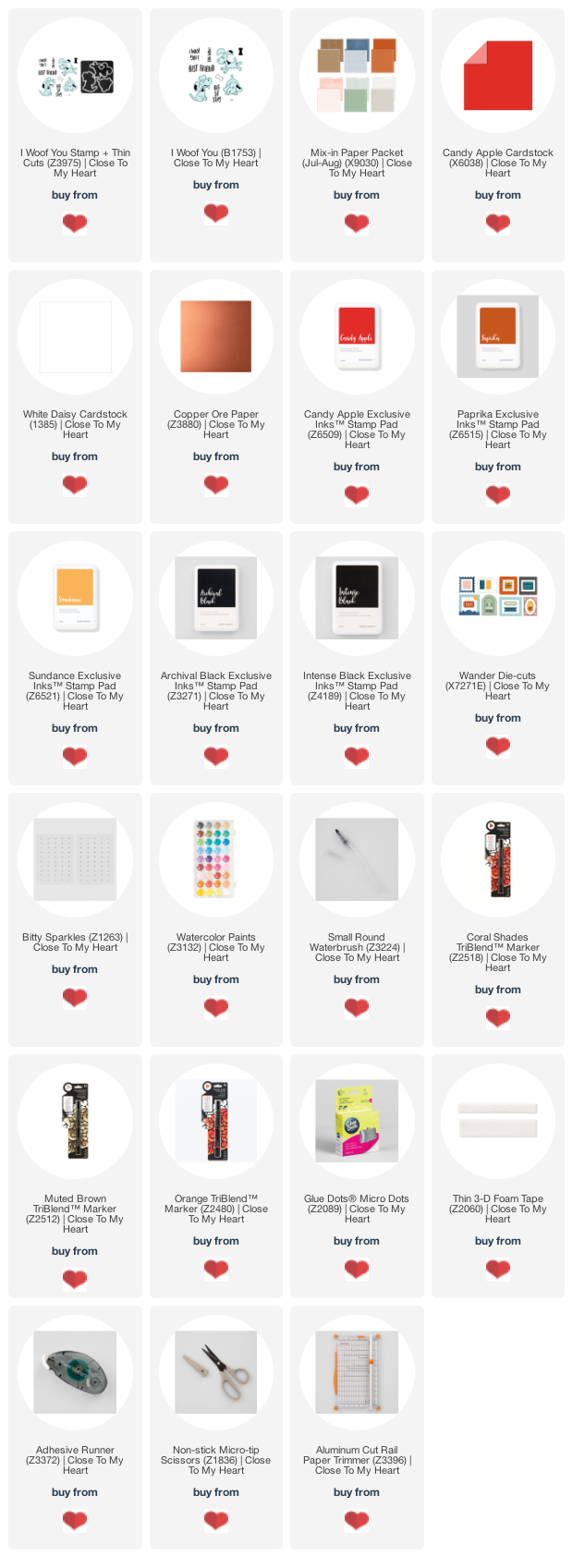573x1568 pixels.
Task: Tap the heart under Paprika Stamp Pad
Action: pyautogui.click(x=498, y=494)
